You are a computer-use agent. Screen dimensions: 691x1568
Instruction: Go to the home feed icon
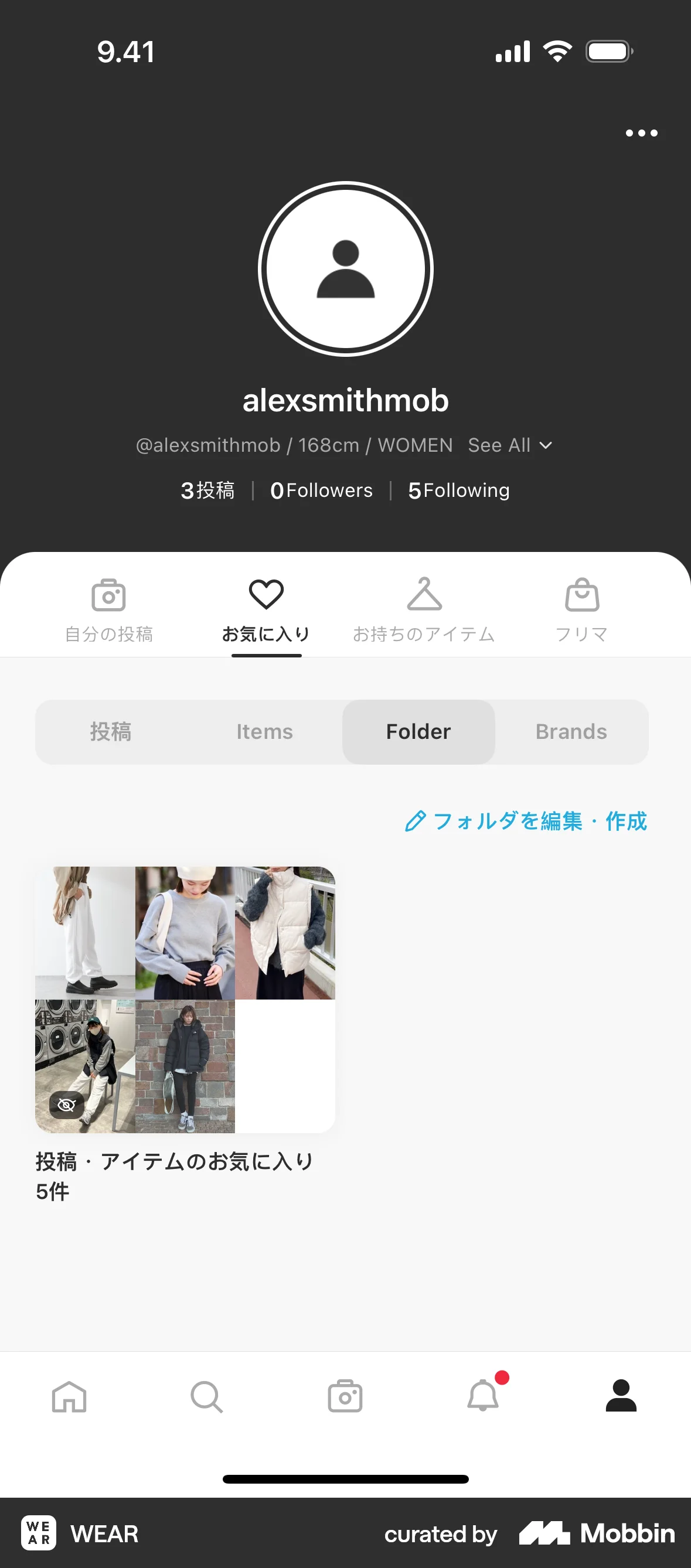click(x=69, y=1397)
